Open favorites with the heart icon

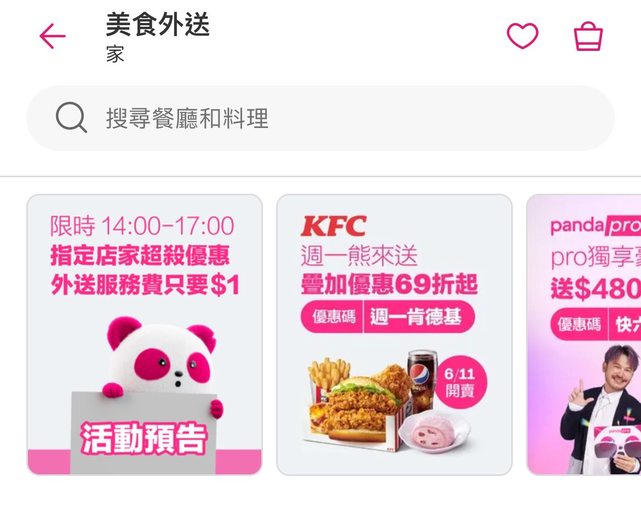click(x=522, y=37)
